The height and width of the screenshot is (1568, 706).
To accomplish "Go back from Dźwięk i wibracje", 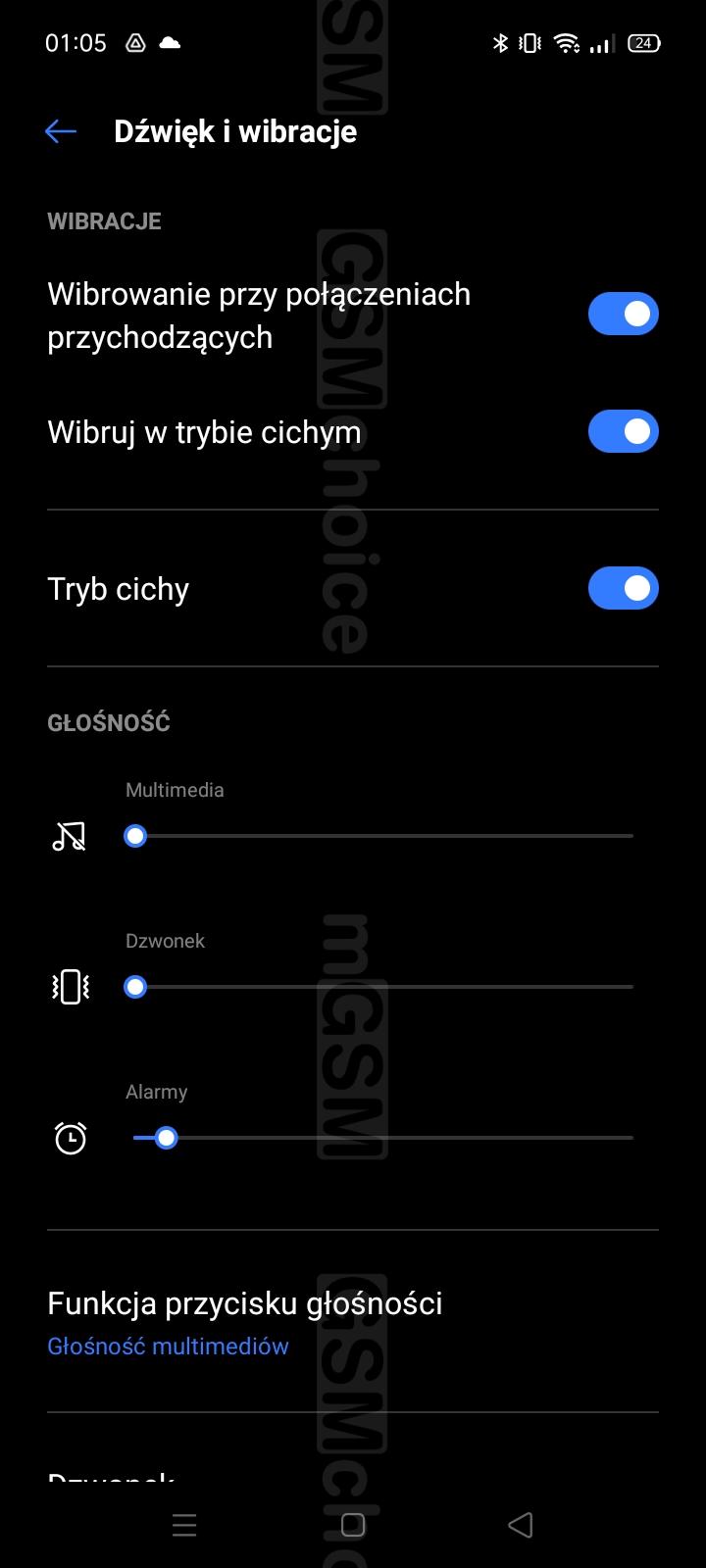I will point(61,131).
